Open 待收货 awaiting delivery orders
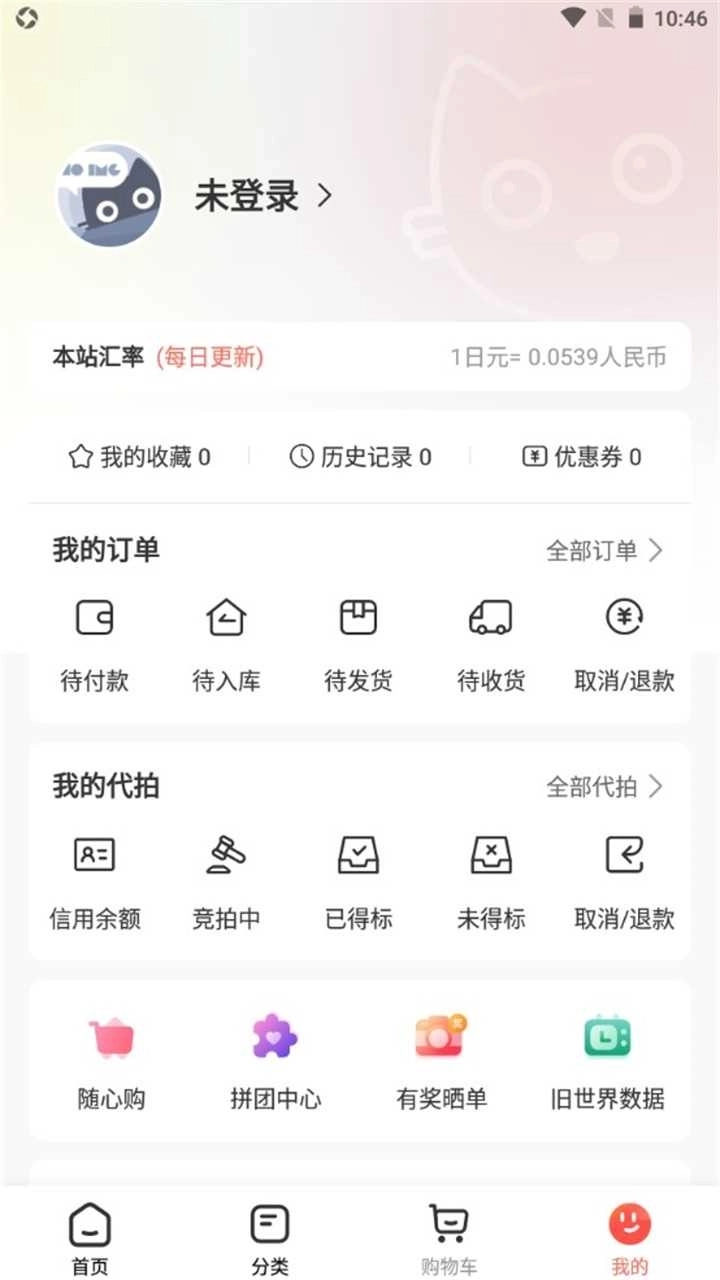This screenshot has width=720, height=1280. pos(489,640)
